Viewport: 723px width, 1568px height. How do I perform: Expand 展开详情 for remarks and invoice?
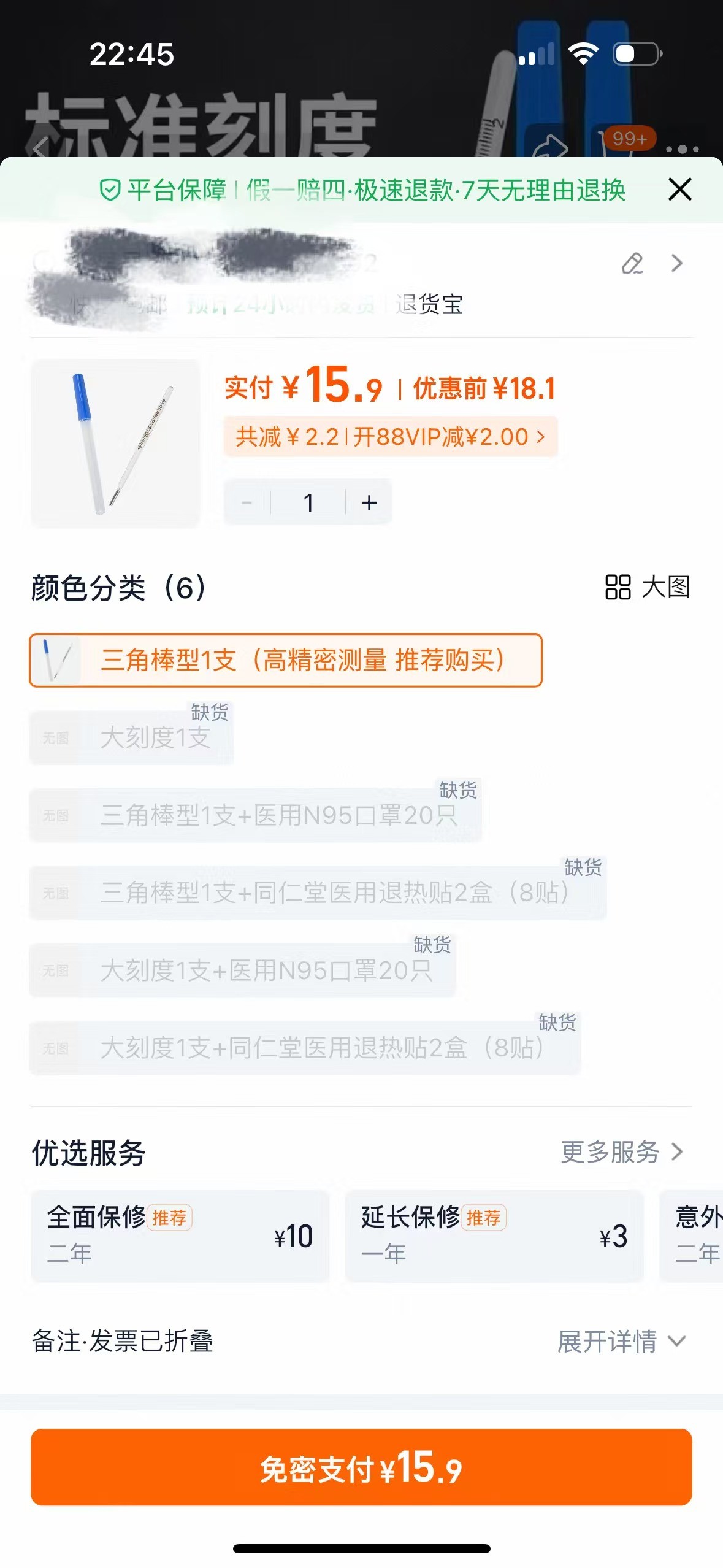pyautogui.click(x=621, y=1341)
